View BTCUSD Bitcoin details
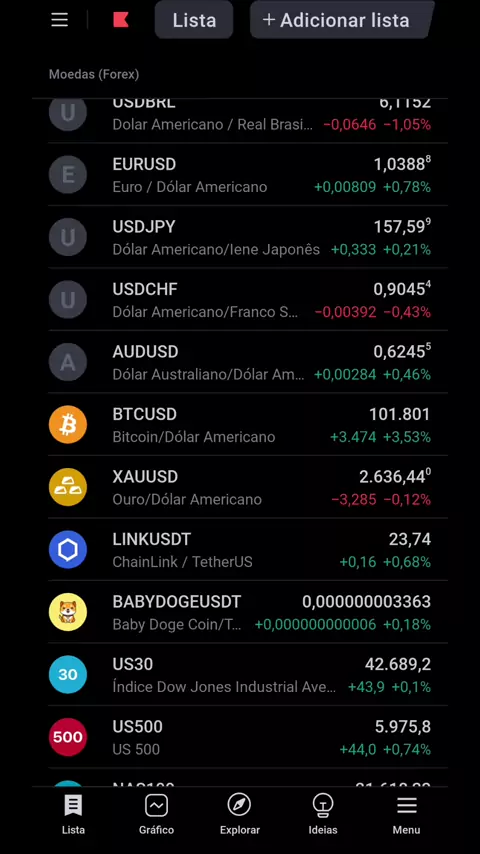Screen dimensions: 480x854 [x=248, y=425]
